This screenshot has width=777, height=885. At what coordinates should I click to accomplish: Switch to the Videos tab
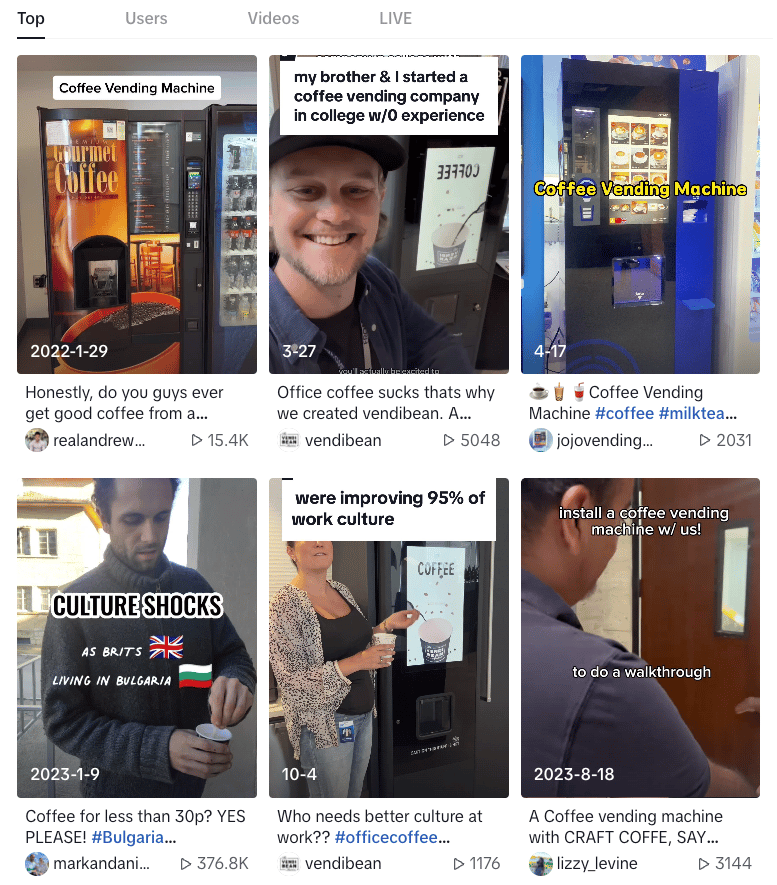(273, 18)
